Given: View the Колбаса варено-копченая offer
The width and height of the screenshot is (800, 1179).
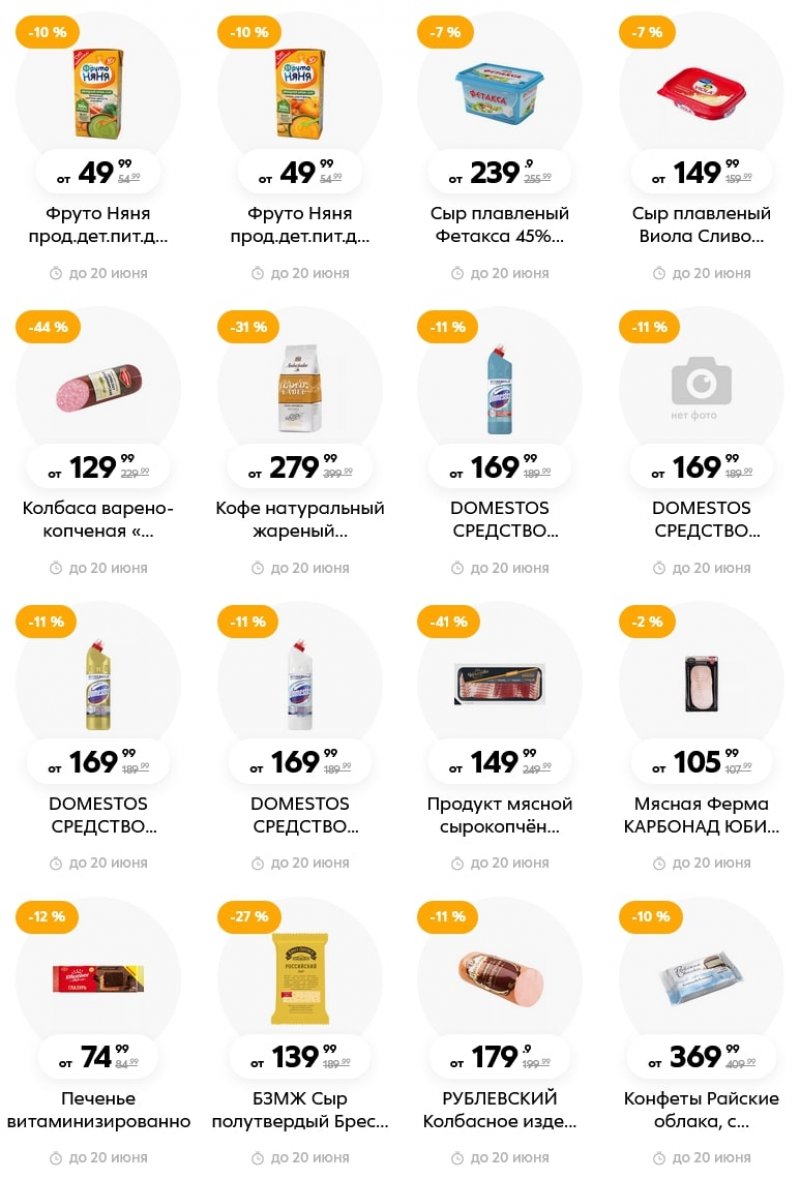Looking at the screenshot, I should point(98,520).
